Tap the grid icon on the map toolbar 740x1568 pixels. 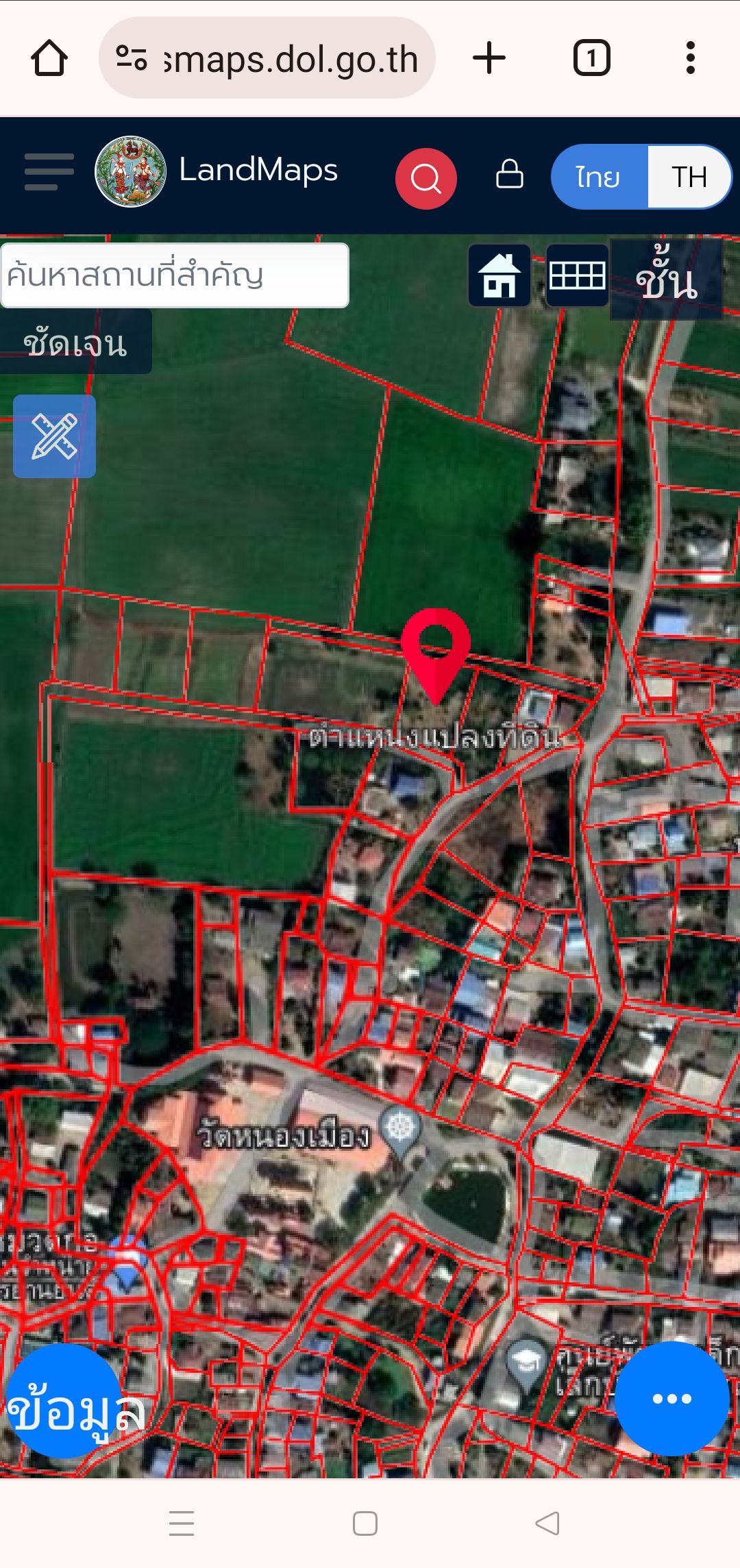tap(578, 275)
